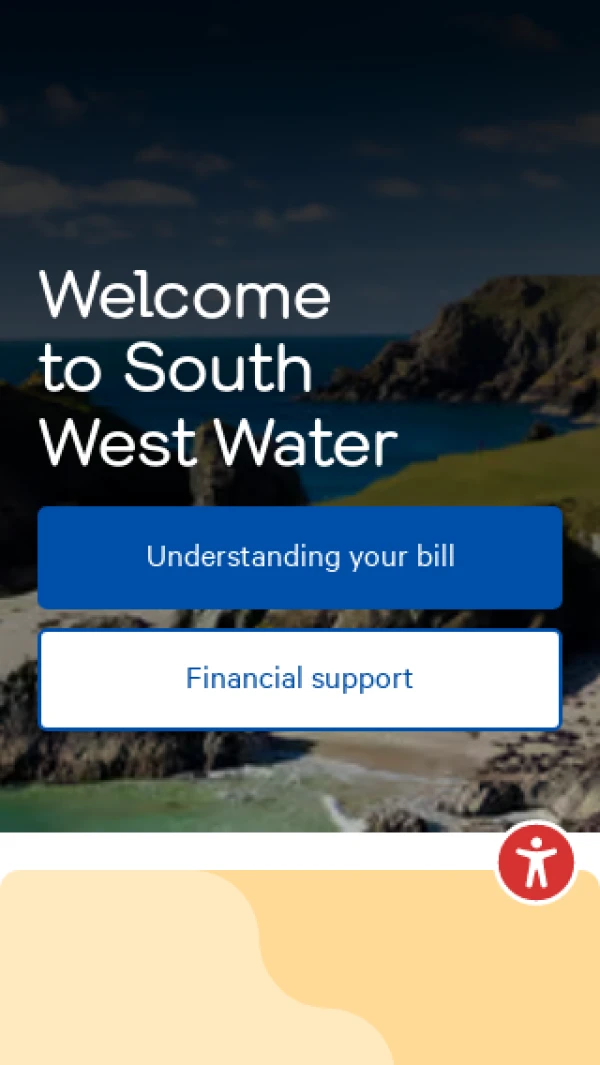Viewport: 600px width, 1065px height.
Task: Open the accessibility options icon
Action: 536,862
